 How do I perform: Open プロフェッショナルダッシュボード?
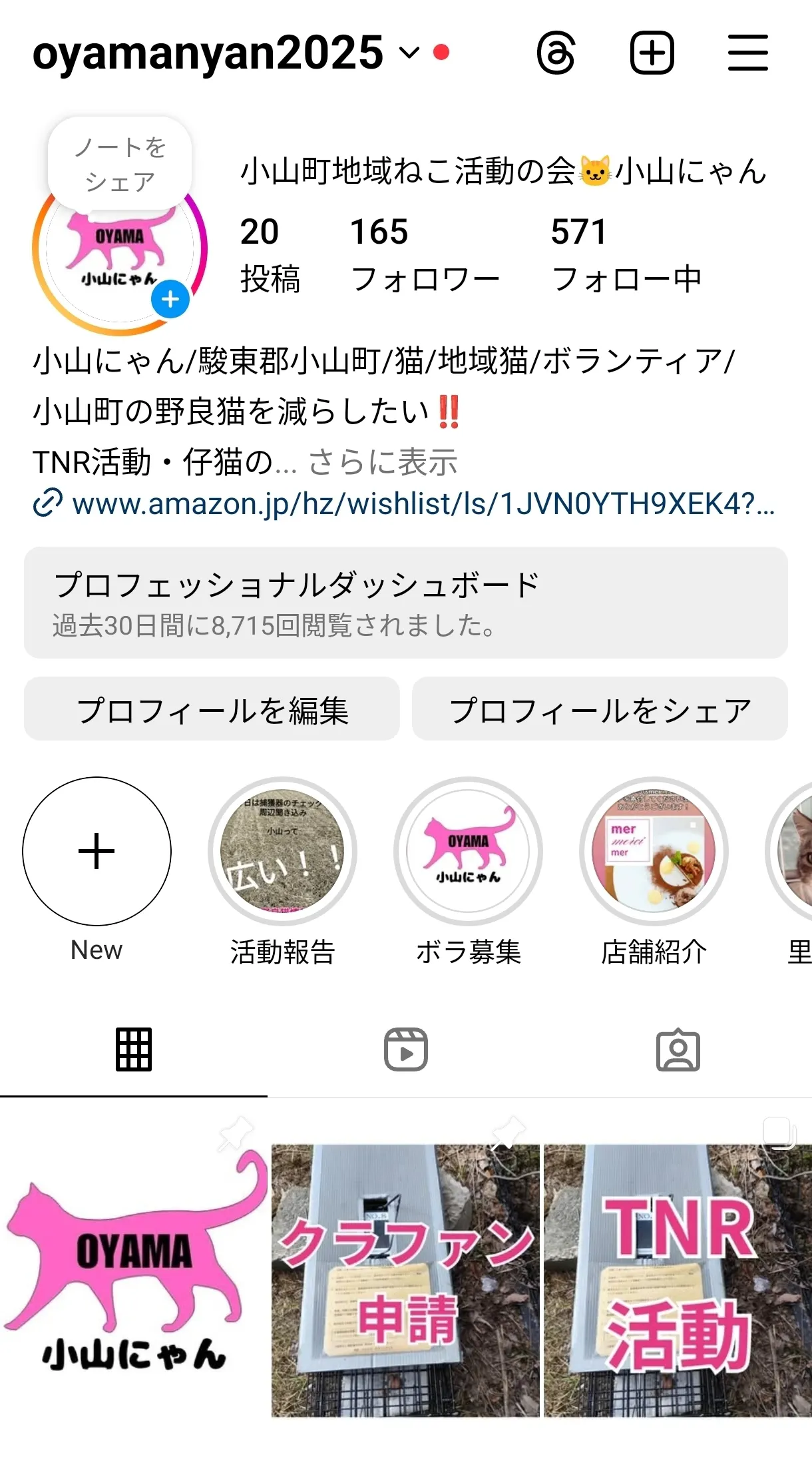point(405,603)
